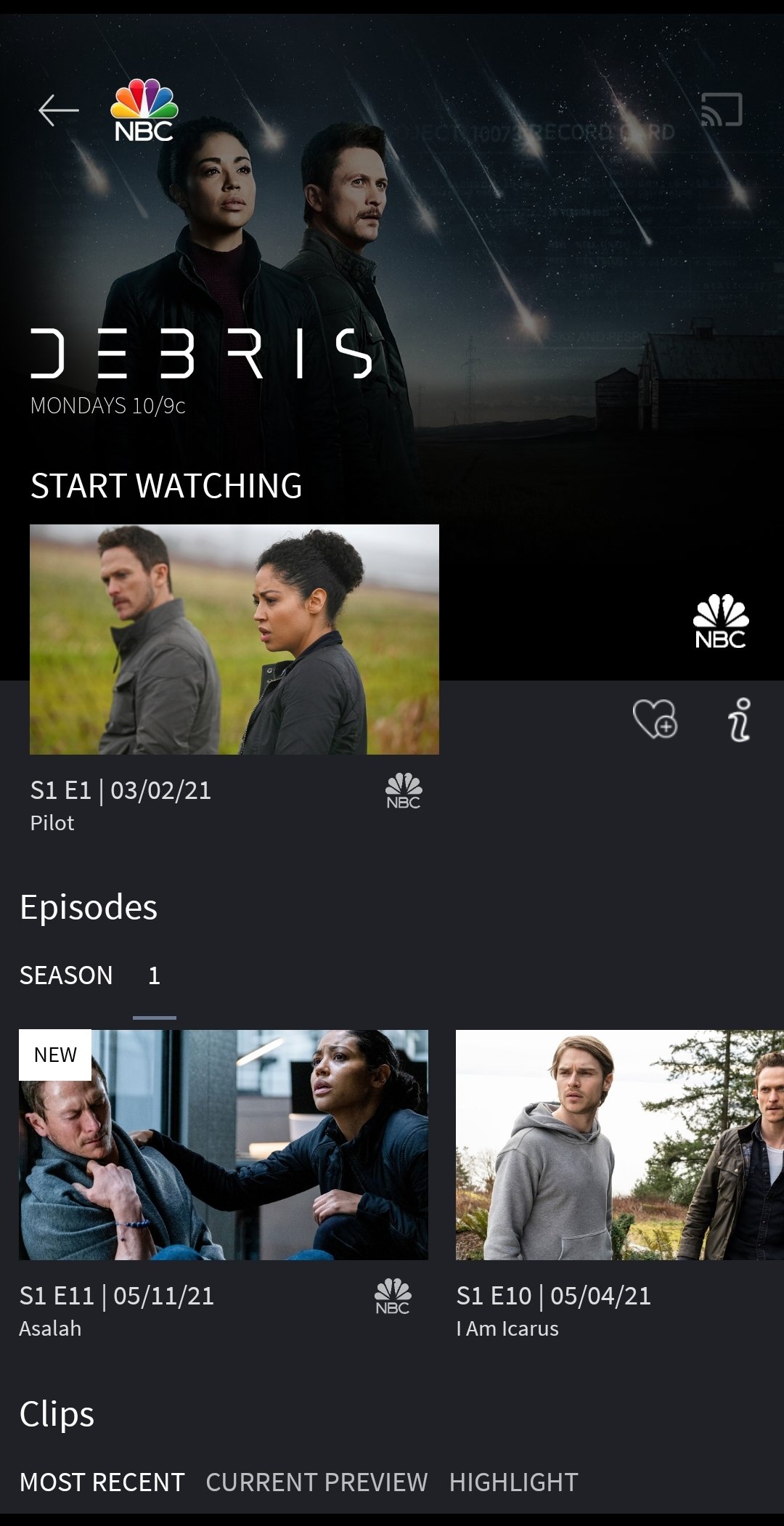Viewport: 784px width, 1526px height.
Task: Switch to Highlight clips tab
Action: tap(514, 1482)
